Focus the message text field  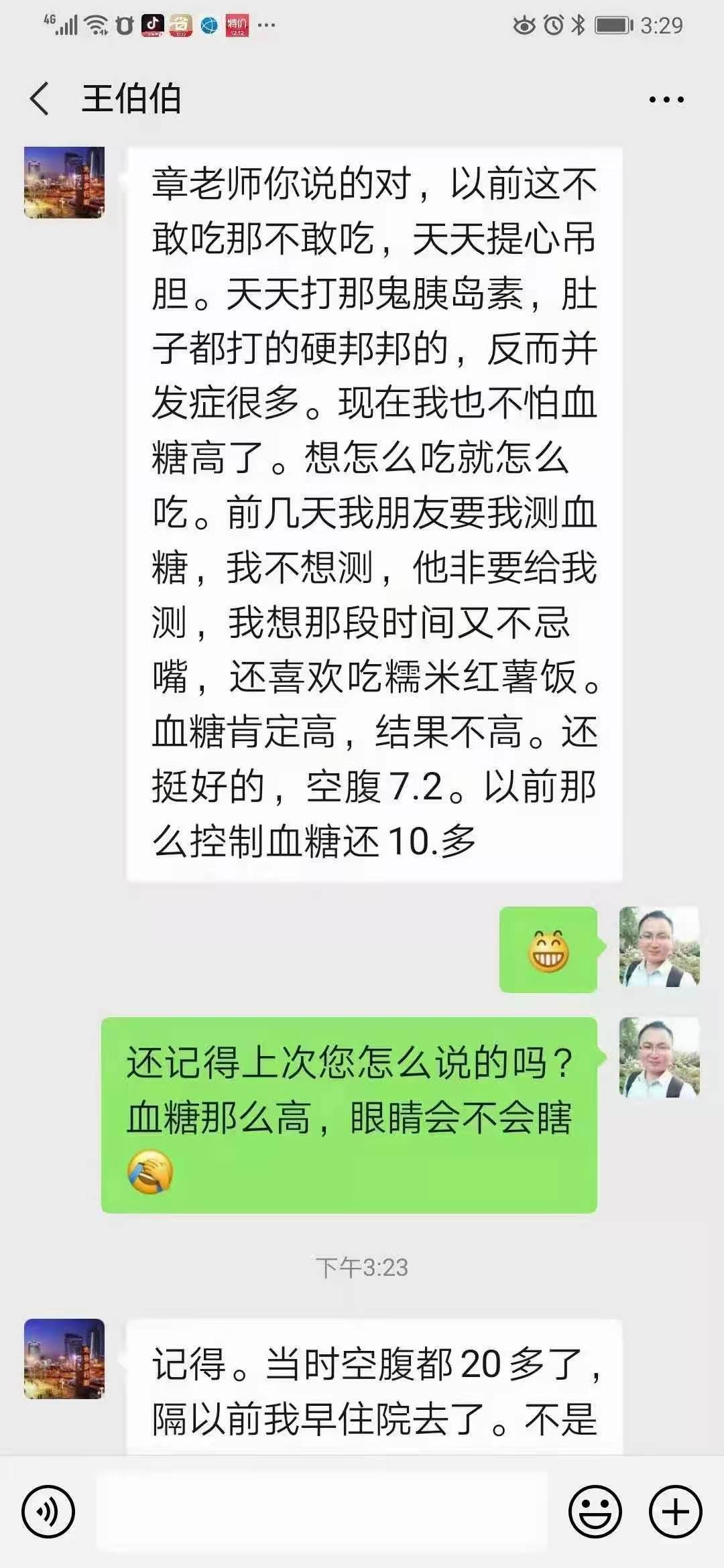[322, 1512]
